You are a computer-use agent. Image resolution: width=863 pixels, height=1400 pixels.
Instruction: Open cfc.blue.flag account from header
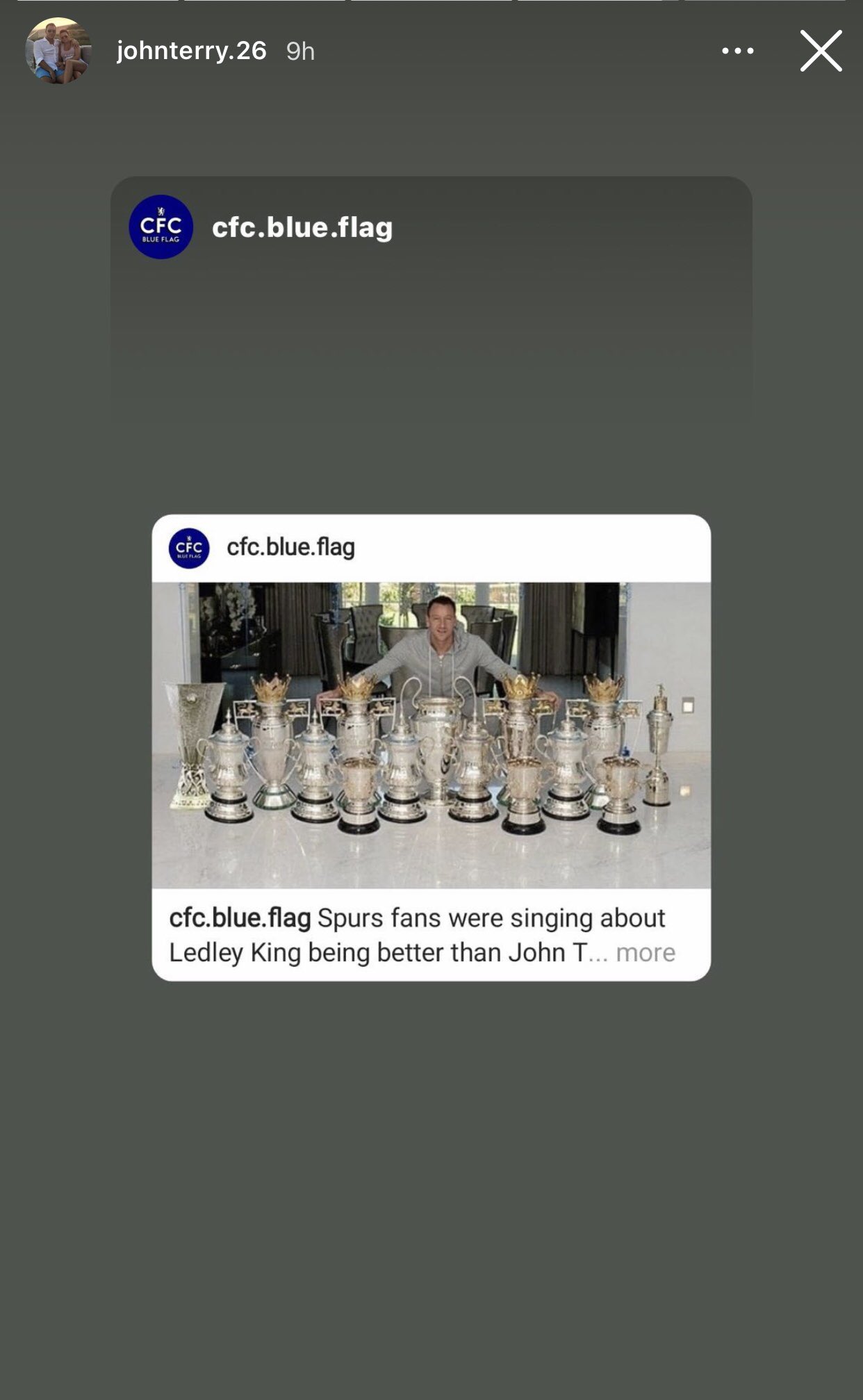point(302,227)
